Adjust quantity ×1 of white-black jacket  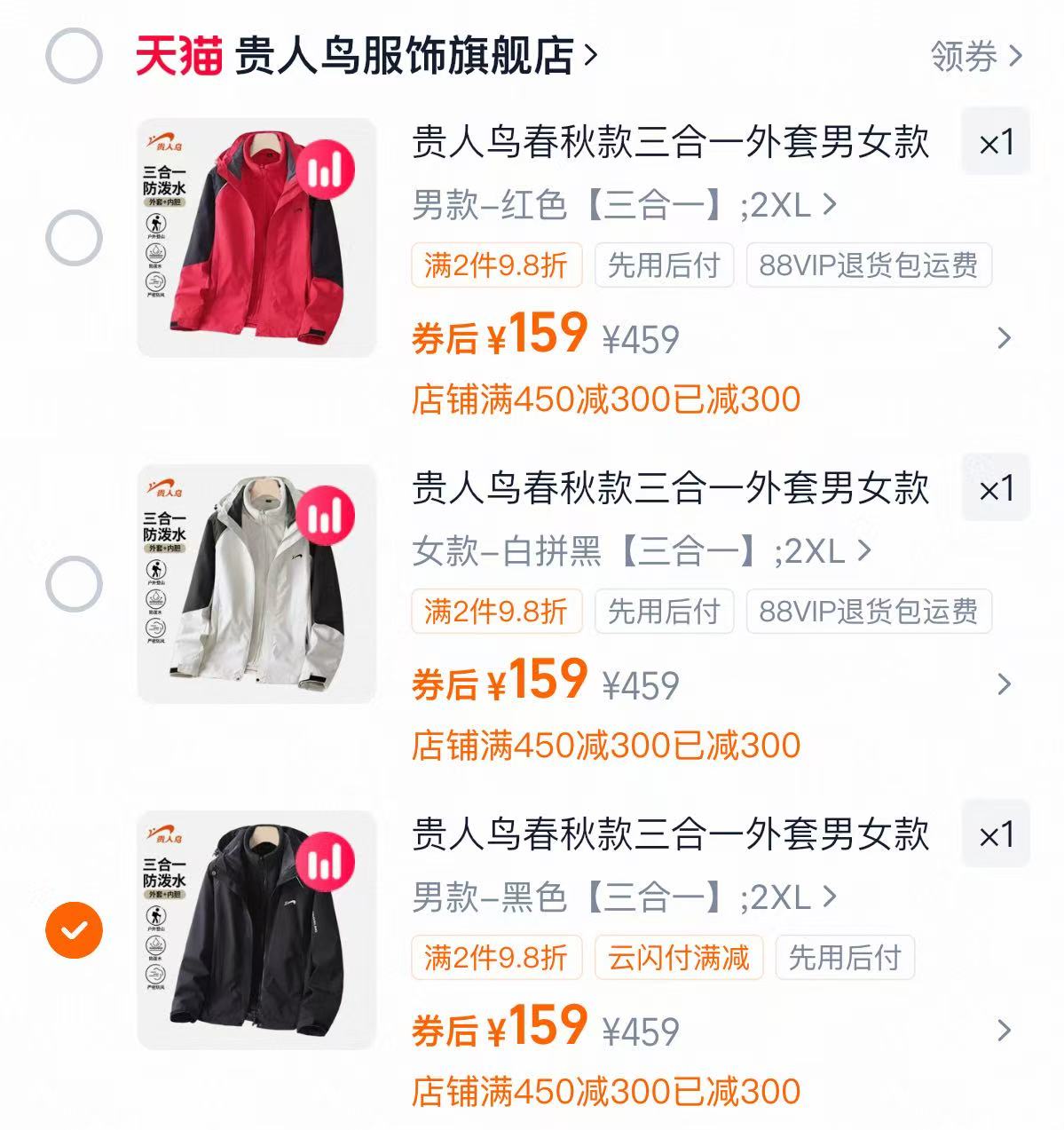click(996, 488)
